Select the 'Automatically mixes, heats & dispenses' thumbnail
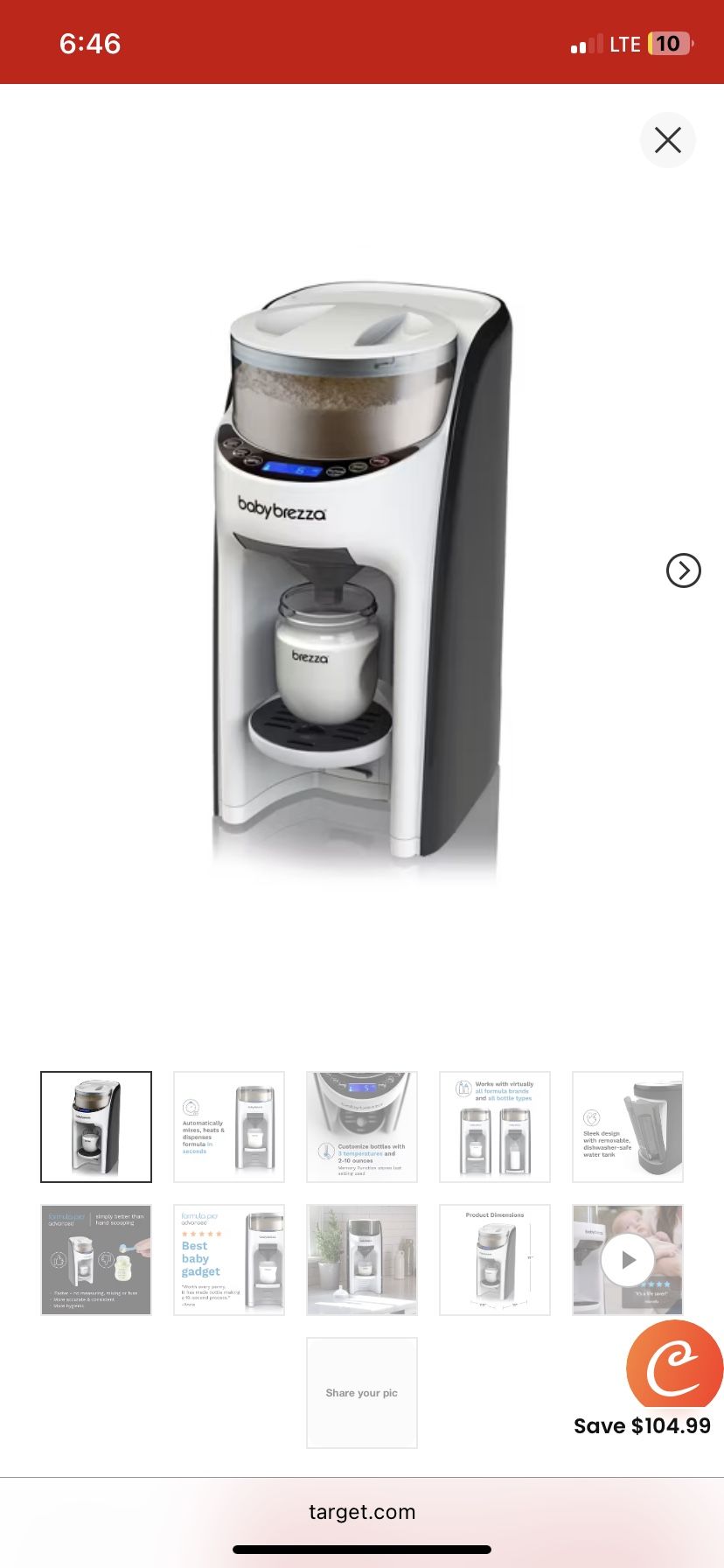Screen dimensions: 724x1568 click(x=229, y=1127)
